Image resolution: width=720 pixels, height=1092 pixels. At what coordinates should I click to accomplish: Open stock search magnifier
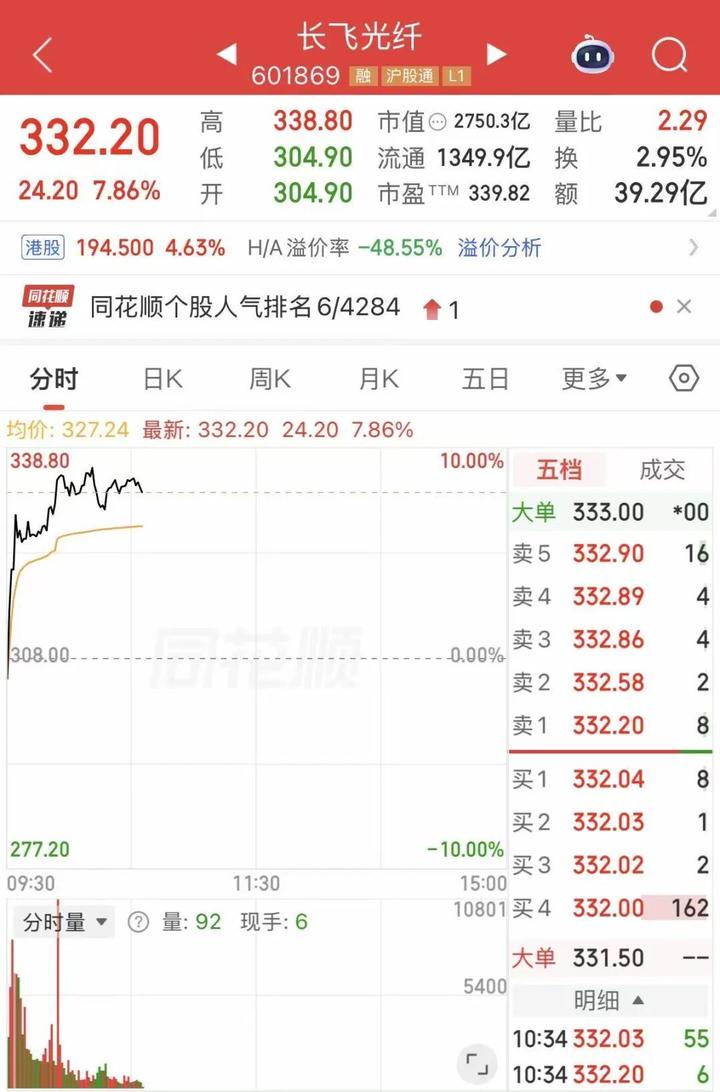(669, 55)
